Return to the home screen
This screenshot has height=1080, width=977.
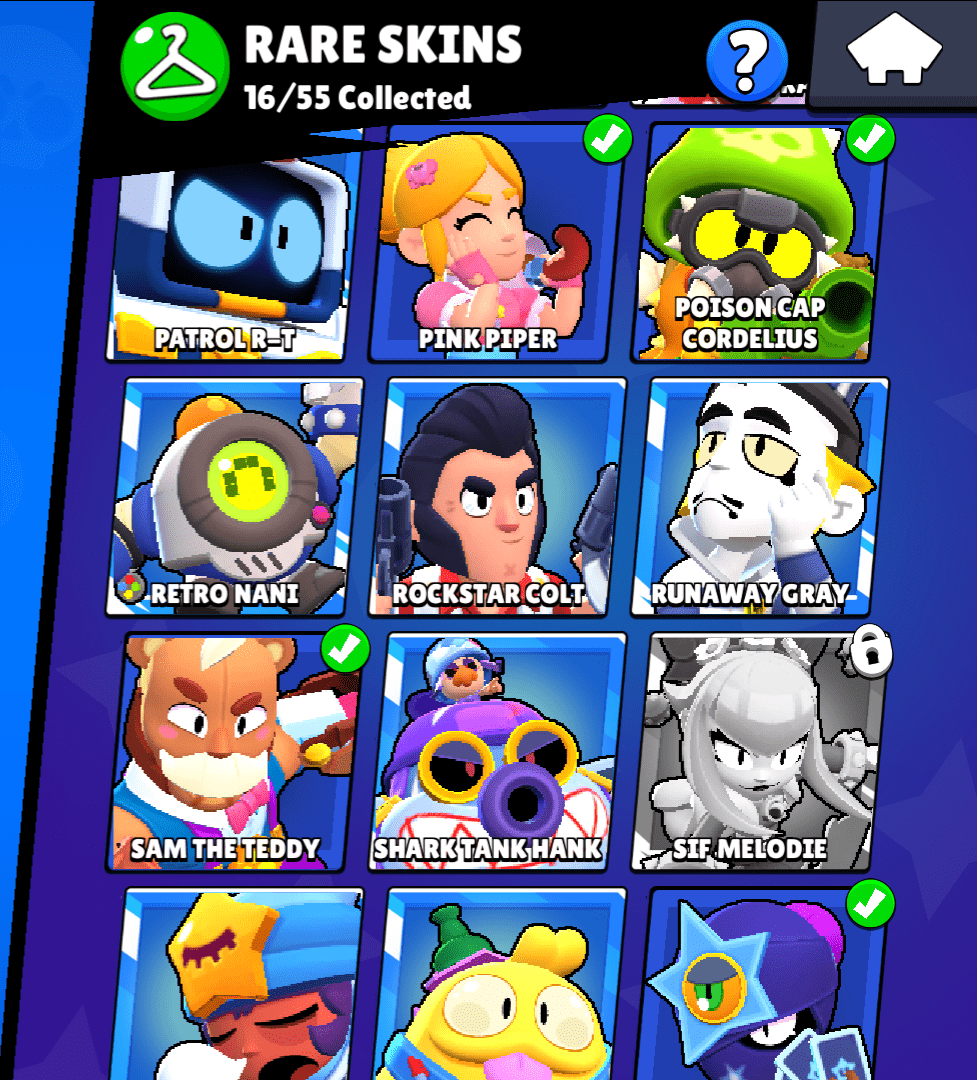[x=895, y=52]
